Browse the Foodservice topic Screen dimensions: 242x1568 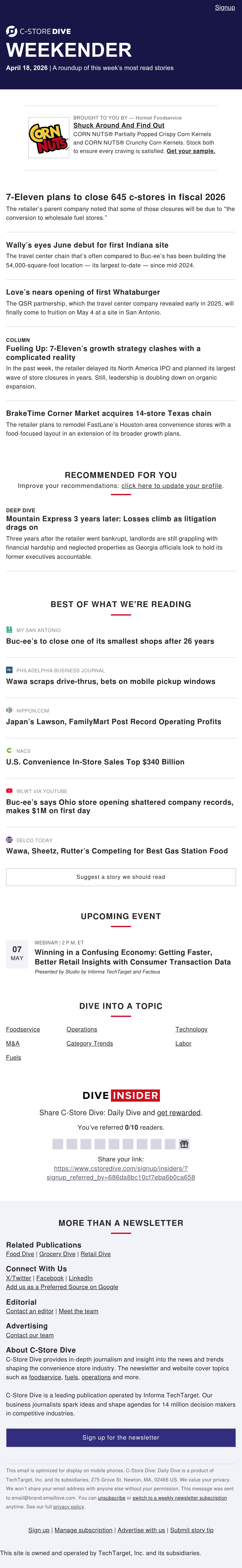23,1029
